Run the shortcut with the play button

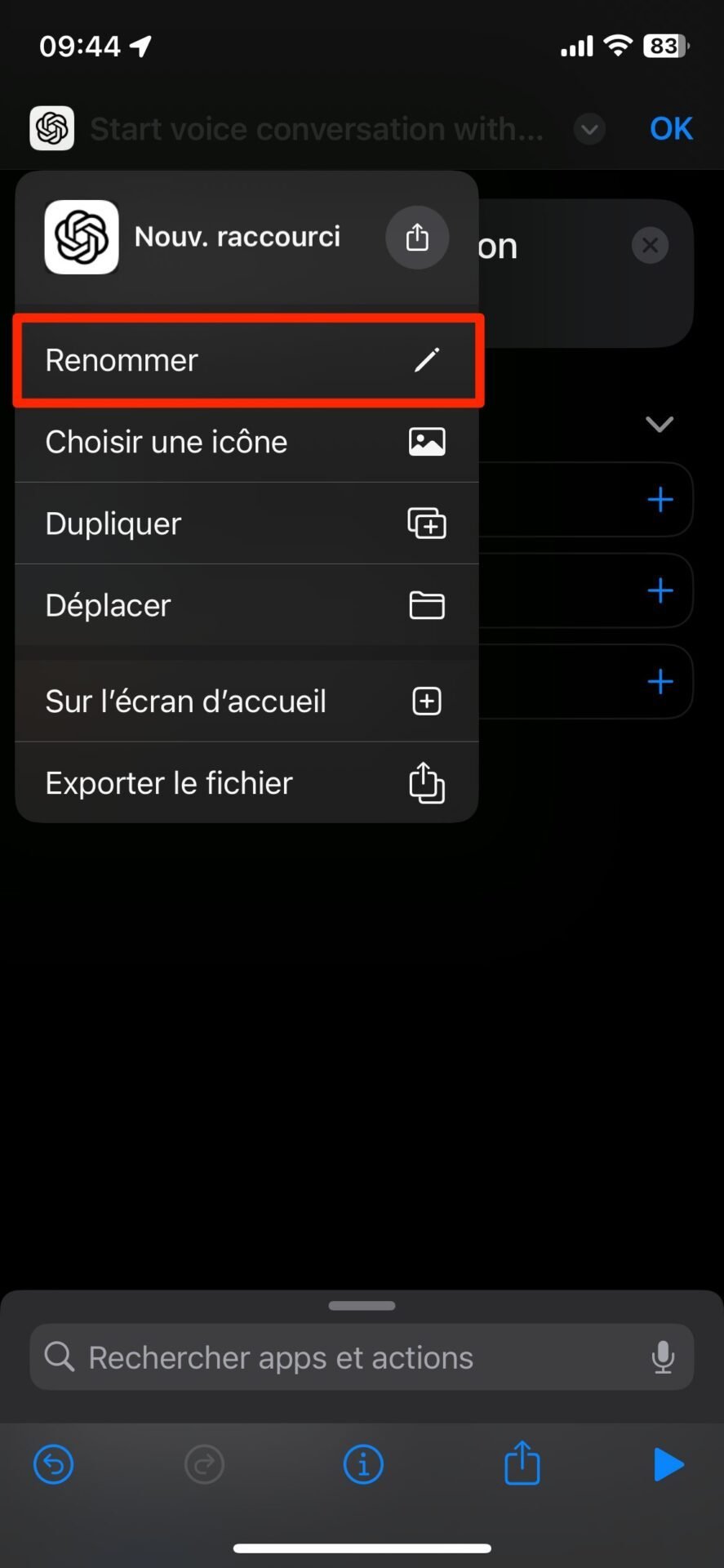click(668, 1464)
